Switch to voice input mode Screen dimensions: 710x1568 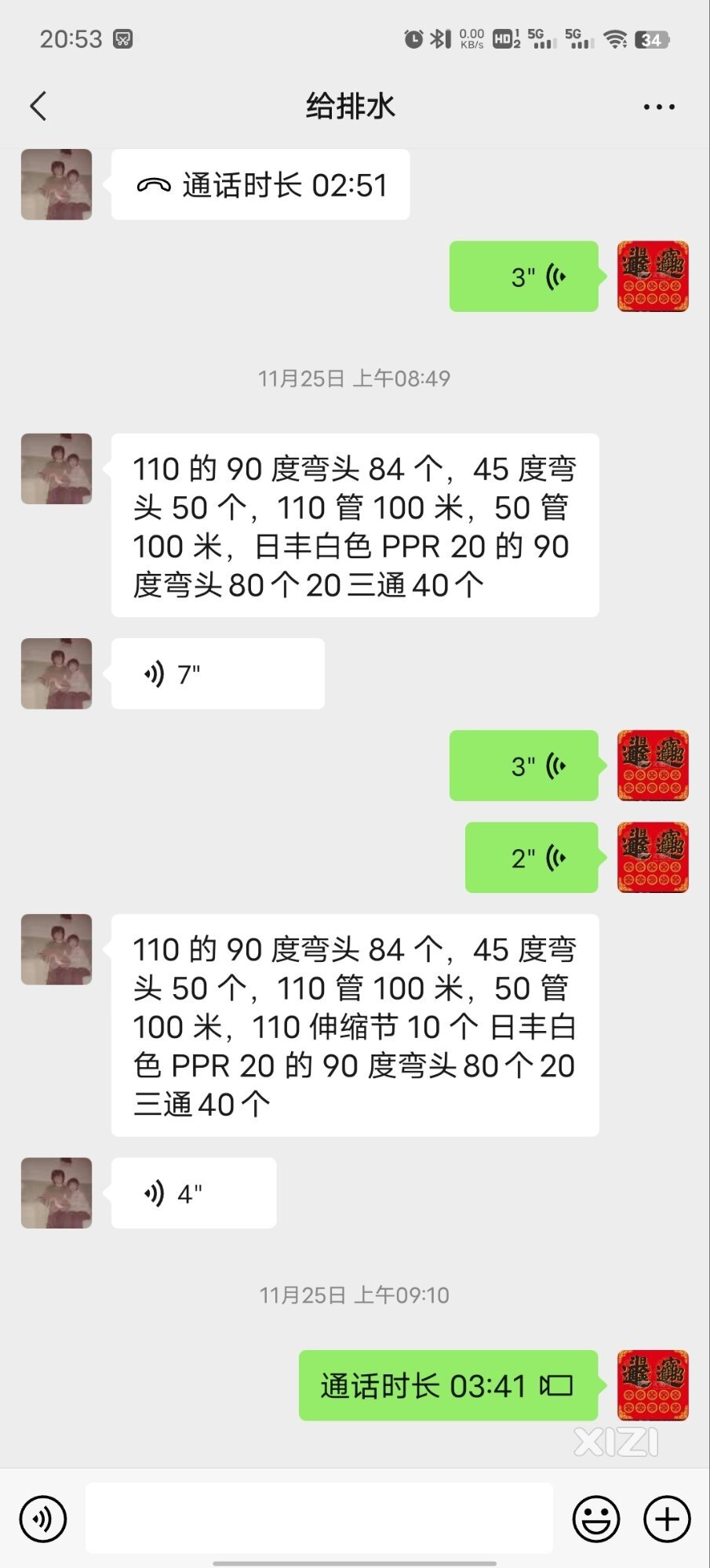point(43,1519)
